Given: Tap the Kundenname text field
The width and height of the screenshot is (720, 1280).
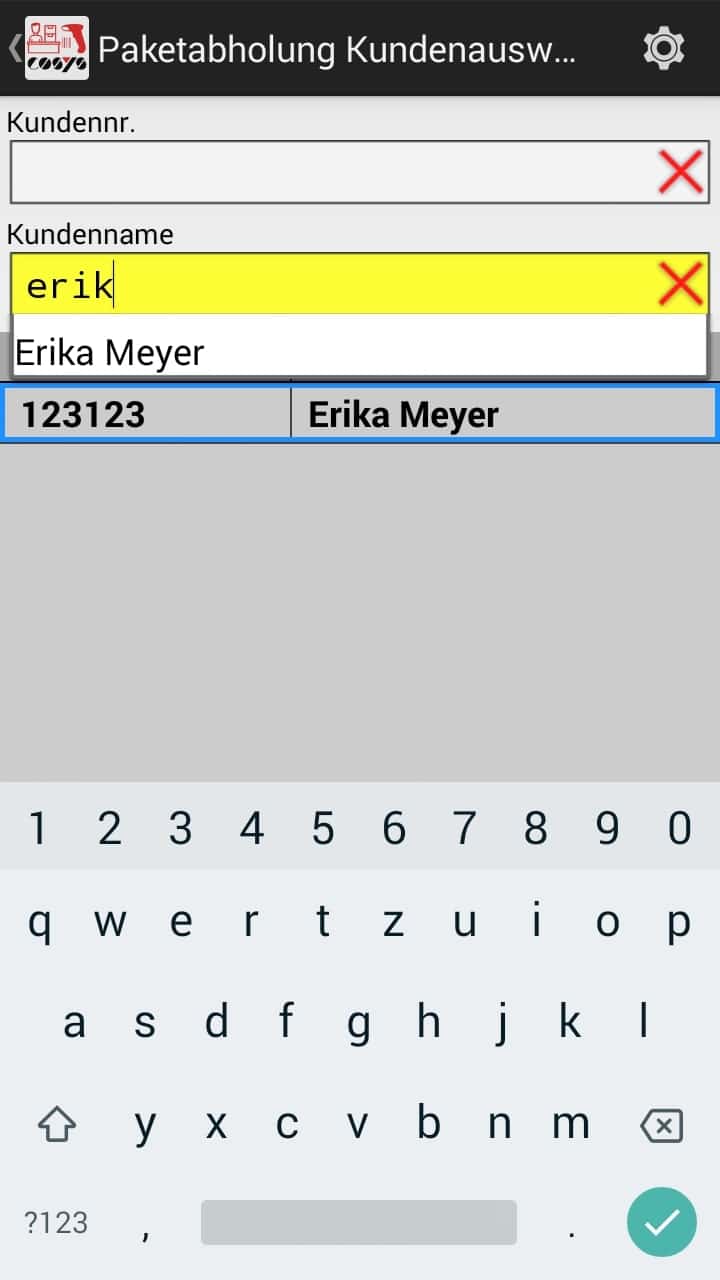Looking at the screenshot, I should point(330,285).
